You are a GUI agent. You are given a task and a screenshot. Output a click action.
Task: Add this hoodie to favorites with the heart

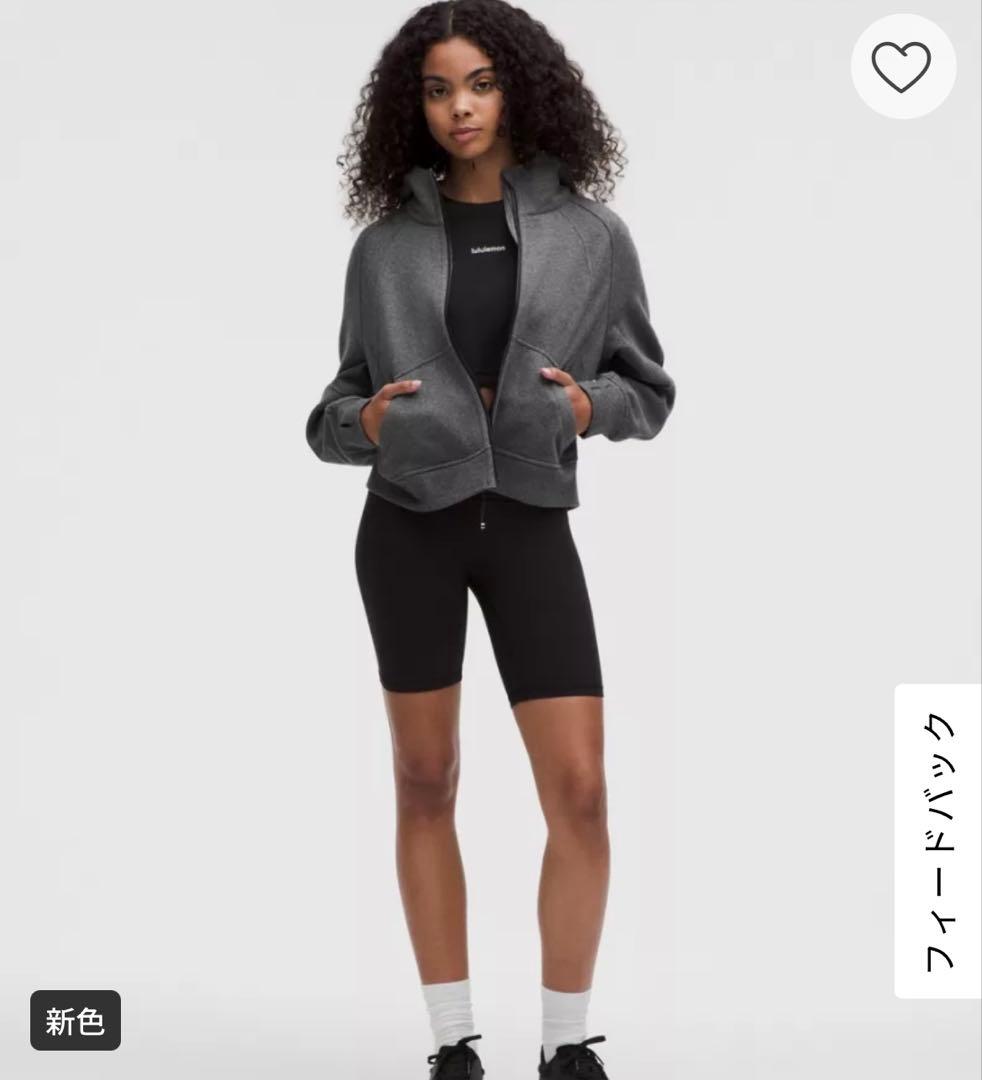point(902,67)
